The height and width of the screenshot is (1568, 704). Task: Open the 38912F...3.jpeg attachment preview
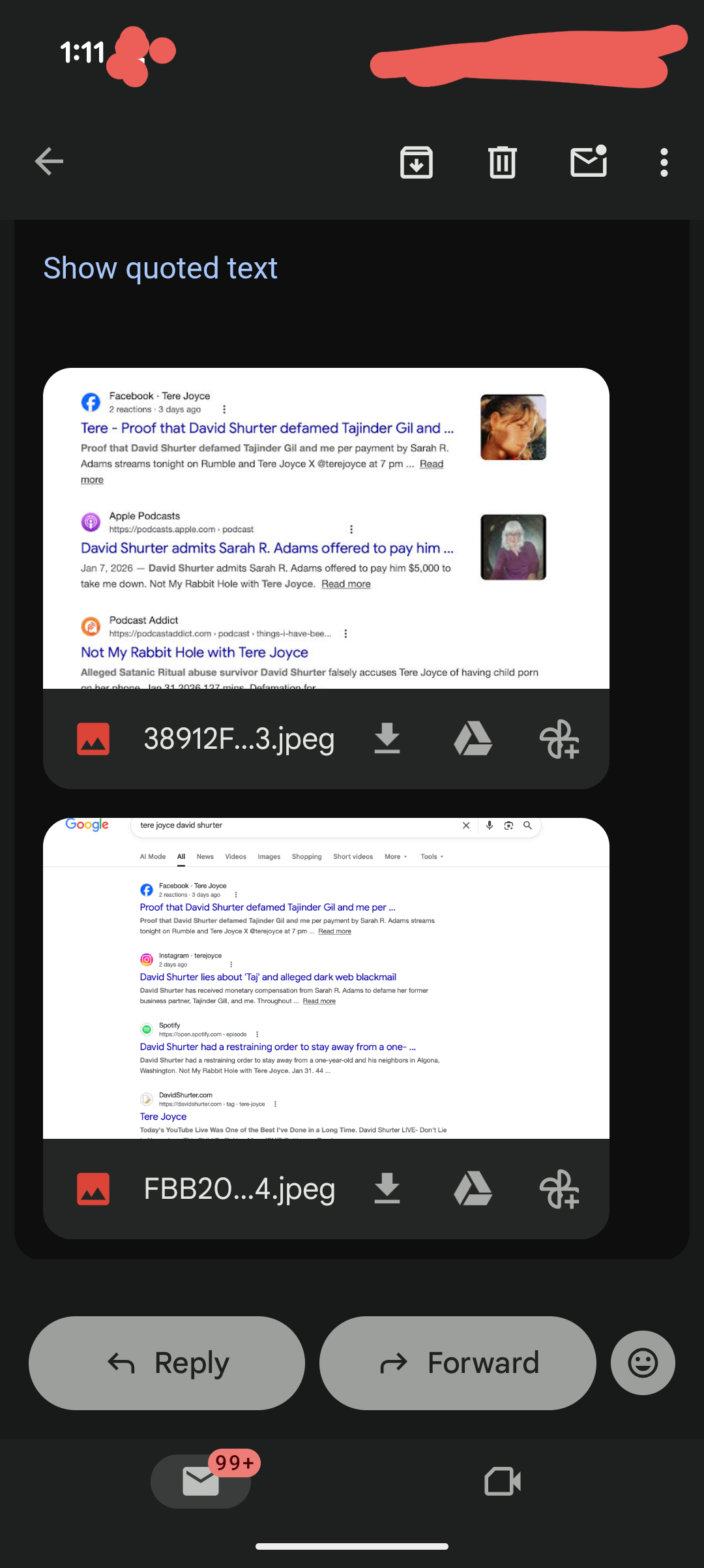pos(326,528)
